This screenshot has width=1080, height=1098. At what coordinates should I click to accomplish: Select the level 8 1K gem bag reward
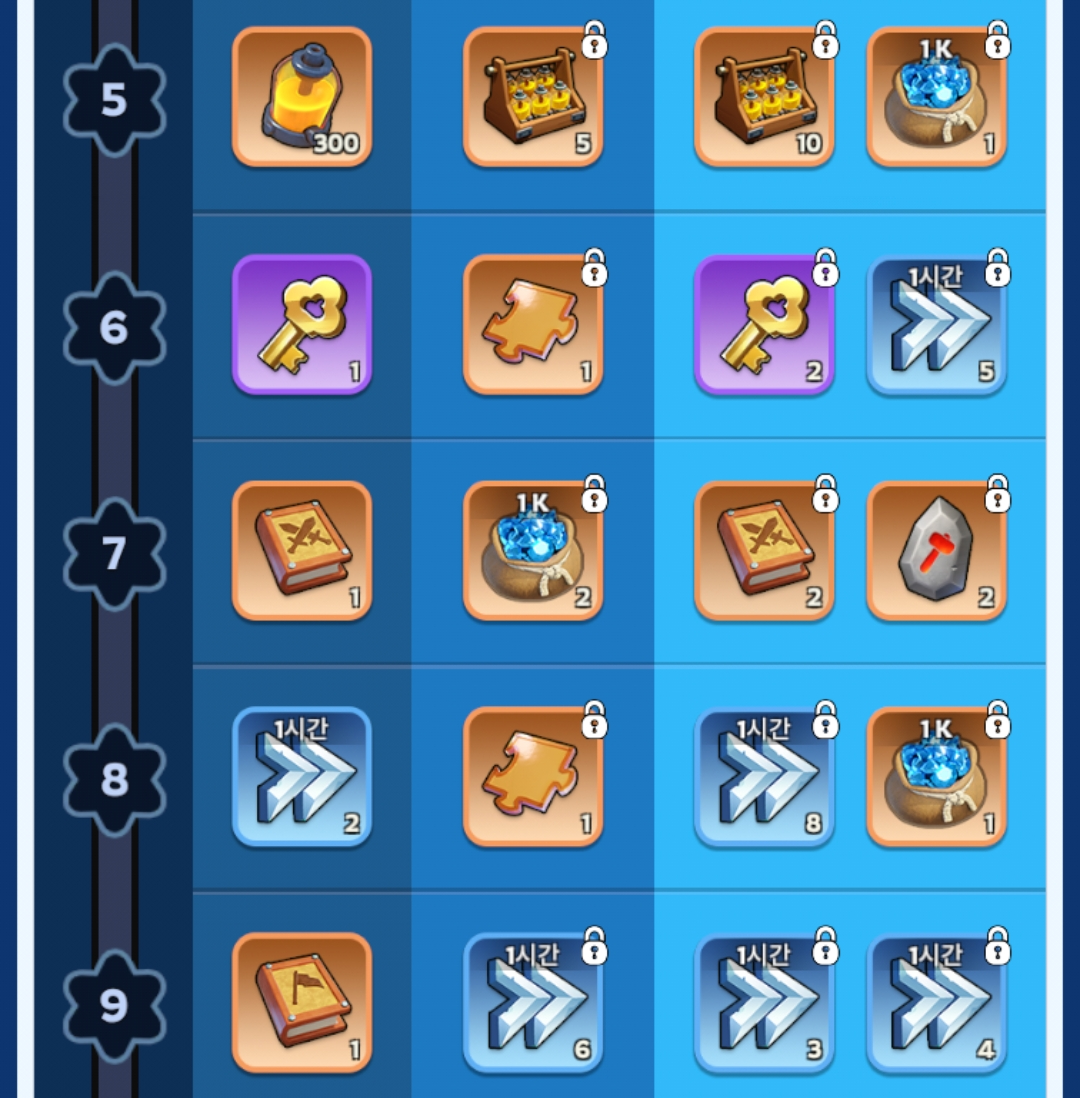[936, 776]
